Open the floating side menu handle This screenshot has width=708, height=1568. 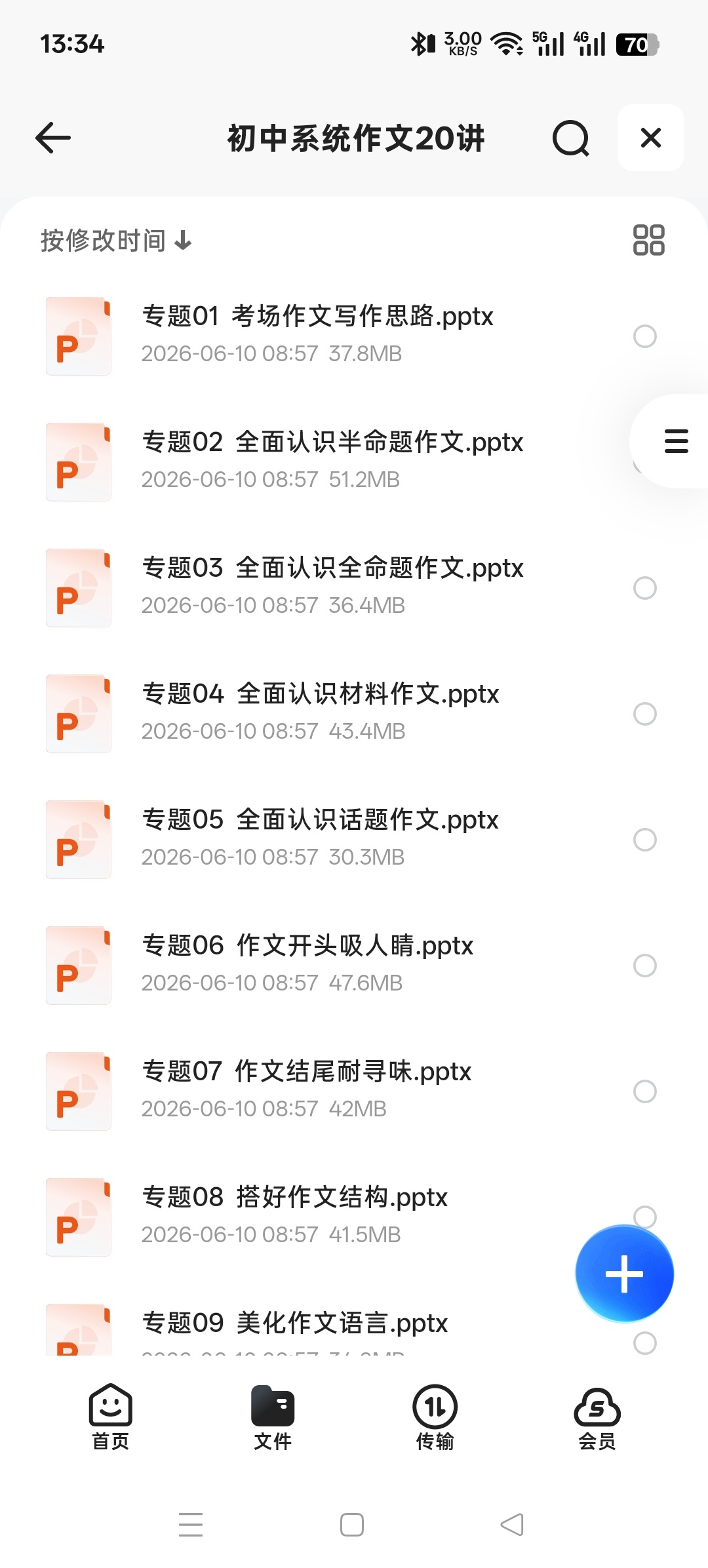coord(676,441)
